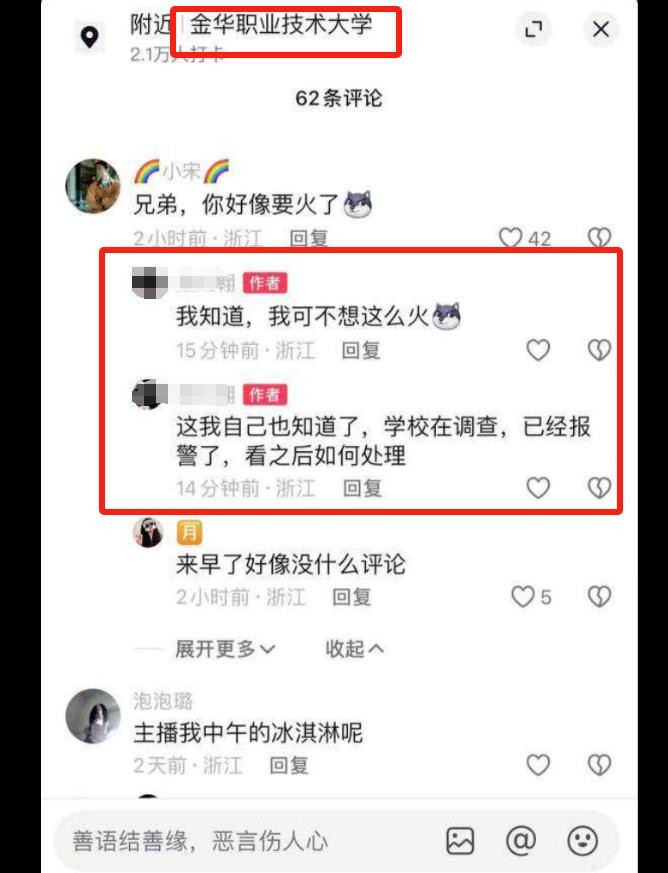Viewport: 668px width, 873px height.
Task: Expand comments panel to full screen
Action: tap(533, 30)
